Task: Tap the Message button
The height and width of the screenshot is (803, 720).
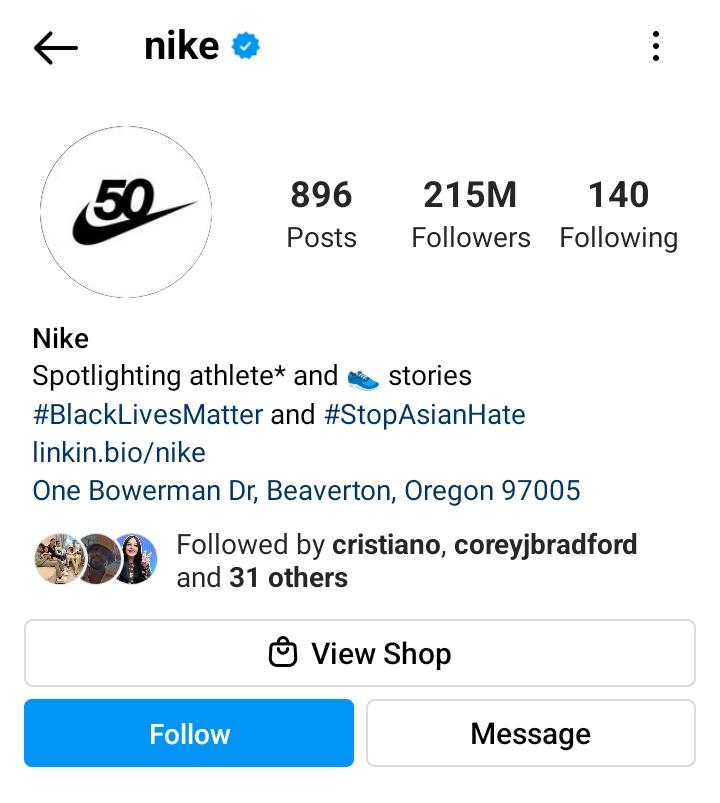Action: pyautogui.click(x=530, y=733)
